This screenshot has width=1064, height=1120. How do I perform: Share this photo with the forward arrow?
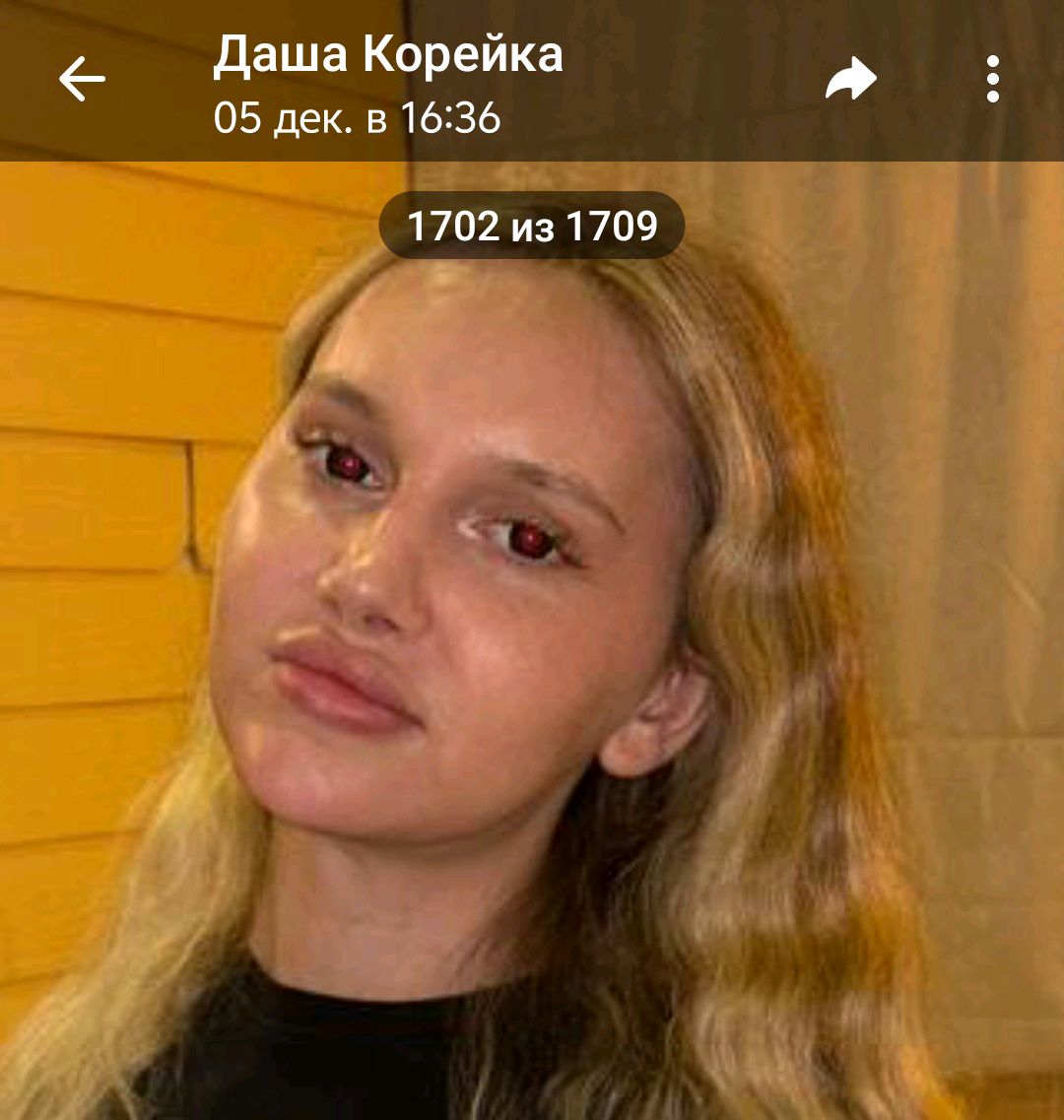pos(850,78)
